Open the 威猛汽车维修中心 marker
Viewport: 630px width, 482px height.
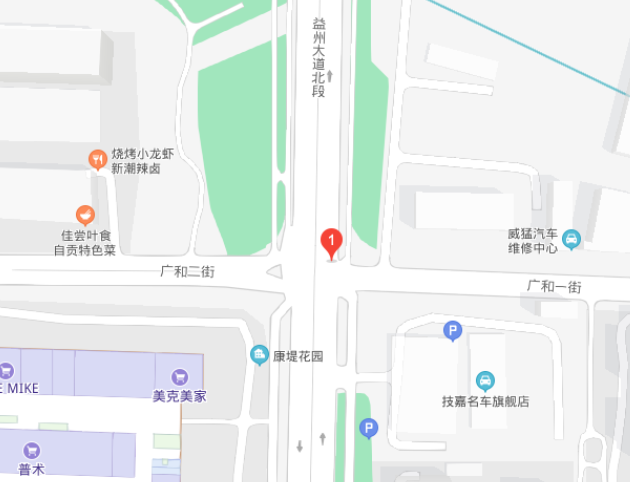tap(571, 238)
